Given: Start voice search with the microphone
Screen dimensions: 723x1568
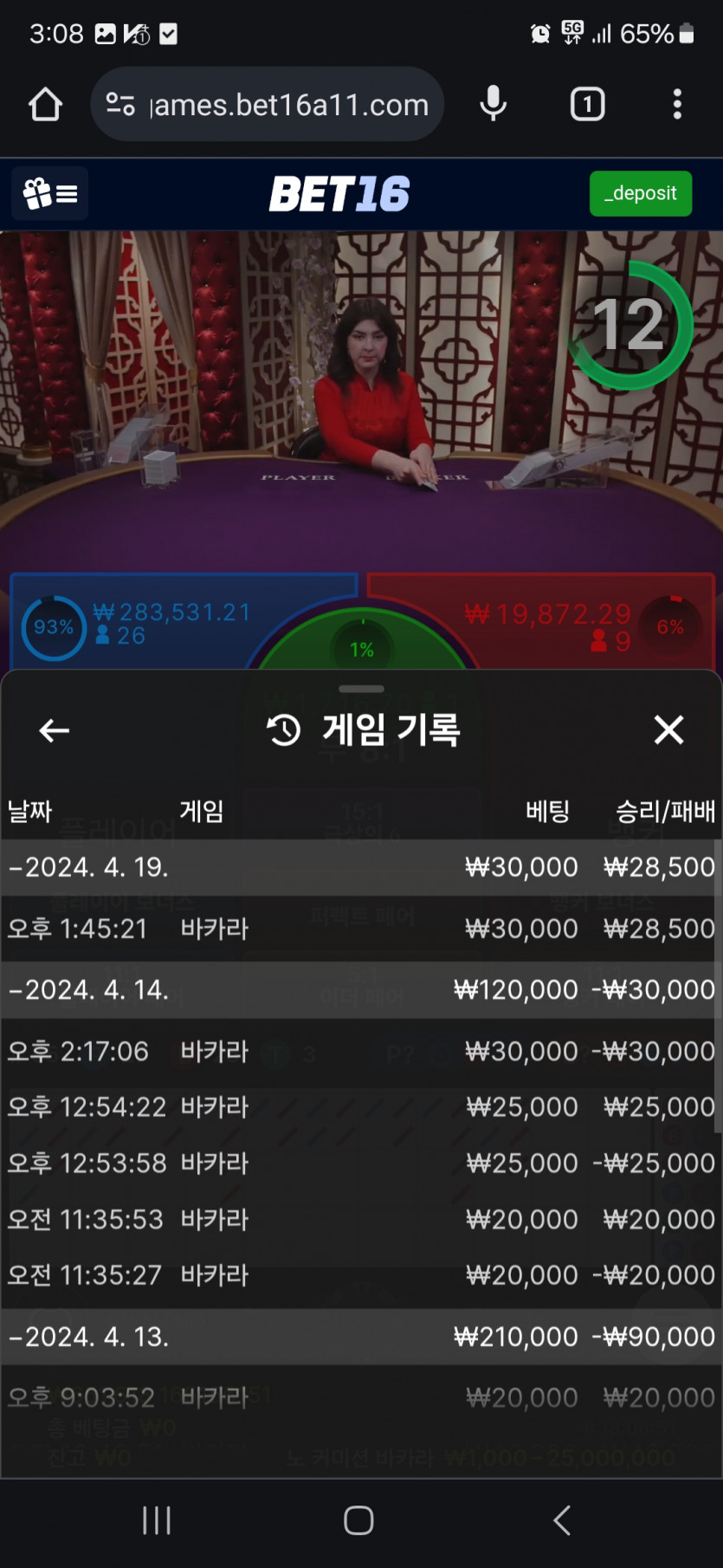Looking at the screenshot, I should tap(493, 105).
